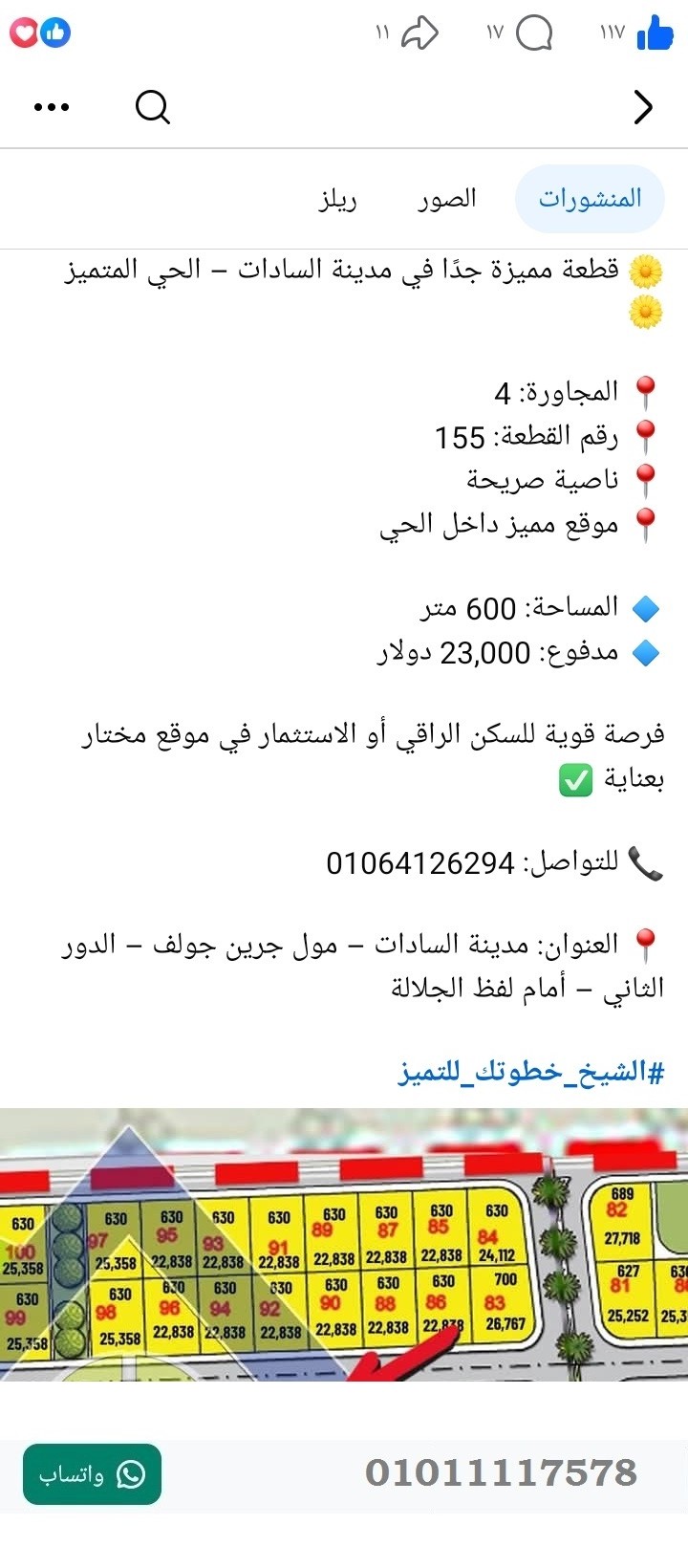Switch to the الصور tab
Screen dimensions: 688x1568
pyautogui.click(x=449, y=198)
